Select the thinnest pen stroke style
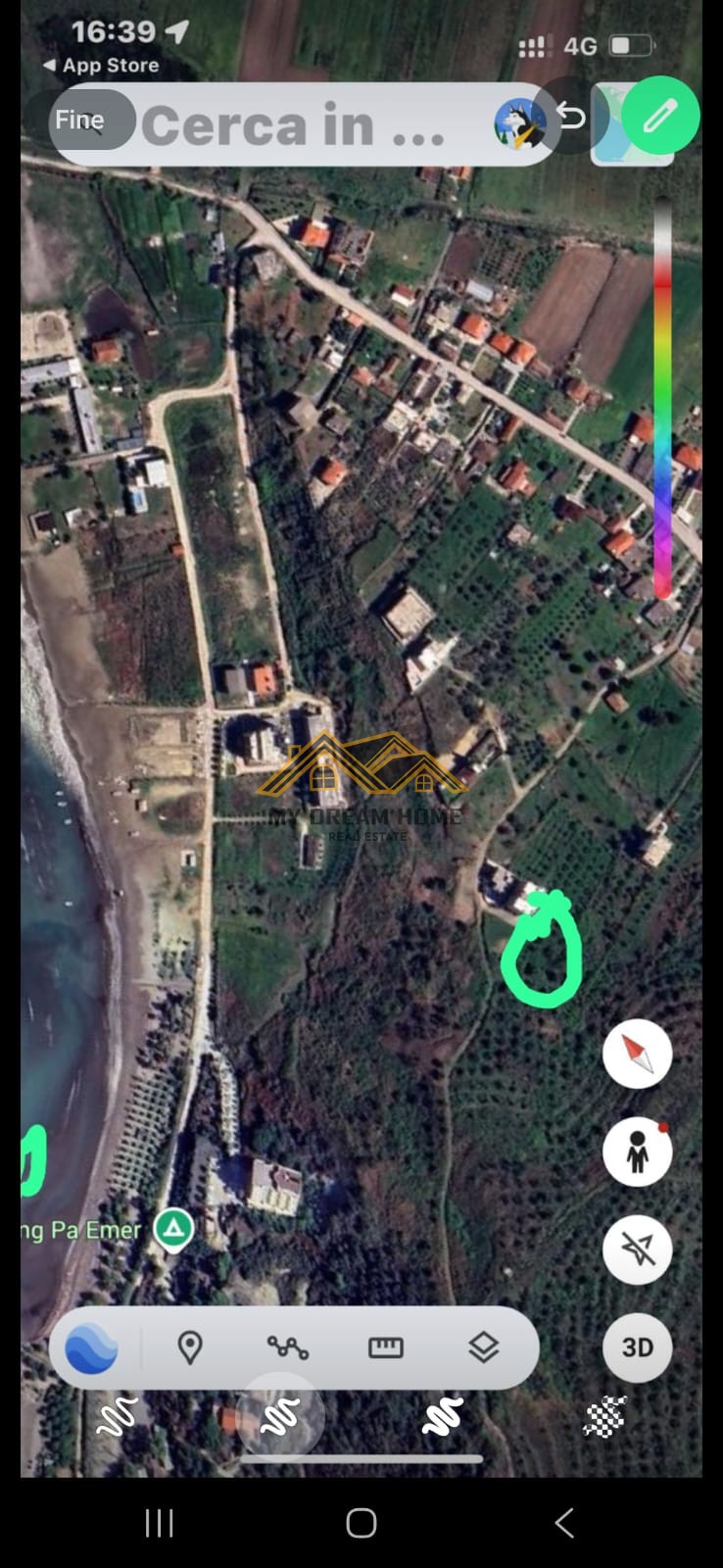This screenshot has width=723, height=1568. coord(118,1417)
